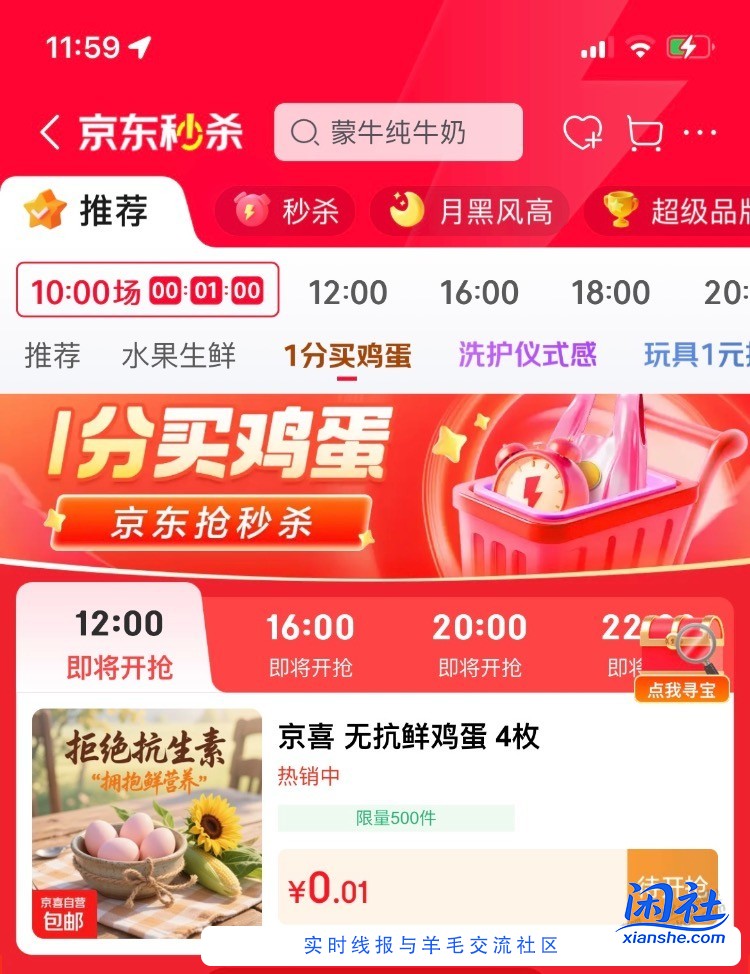Choose the 洗护仪式感 category

[527, 355]
